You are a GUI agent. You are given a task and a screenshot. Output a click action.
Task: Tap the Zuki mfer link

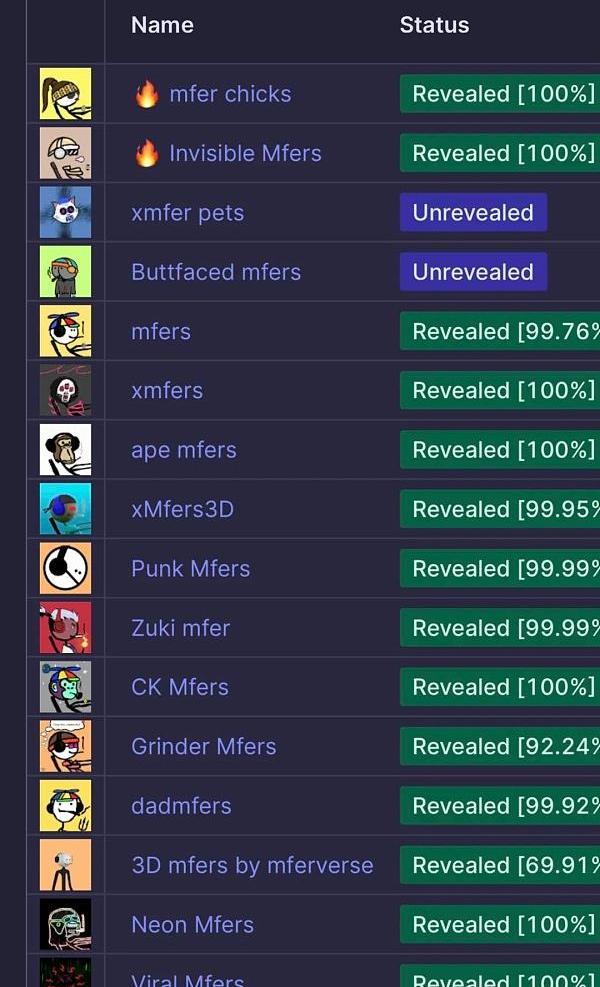point(181,628)
